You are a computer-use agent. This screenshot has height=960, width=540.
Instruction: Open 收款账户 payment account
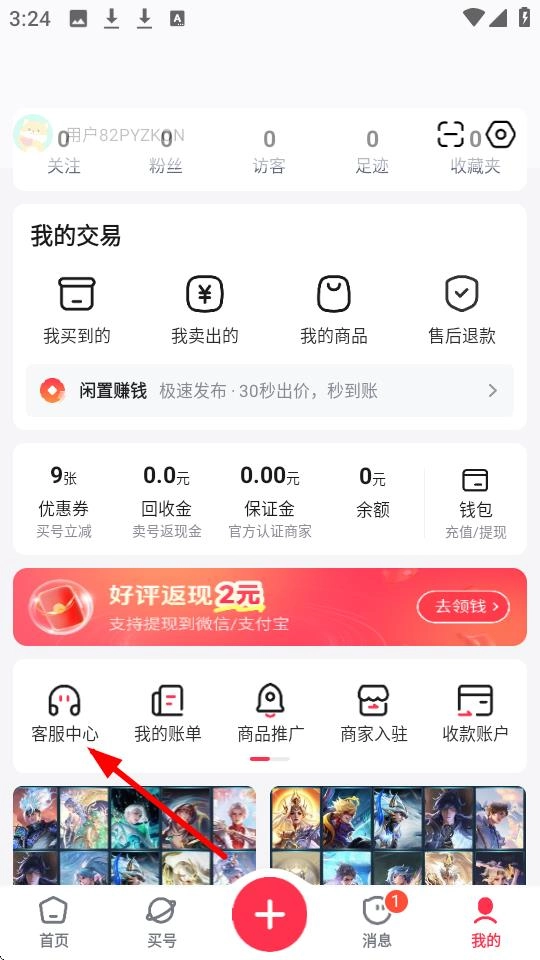click(x=475, y=713)
